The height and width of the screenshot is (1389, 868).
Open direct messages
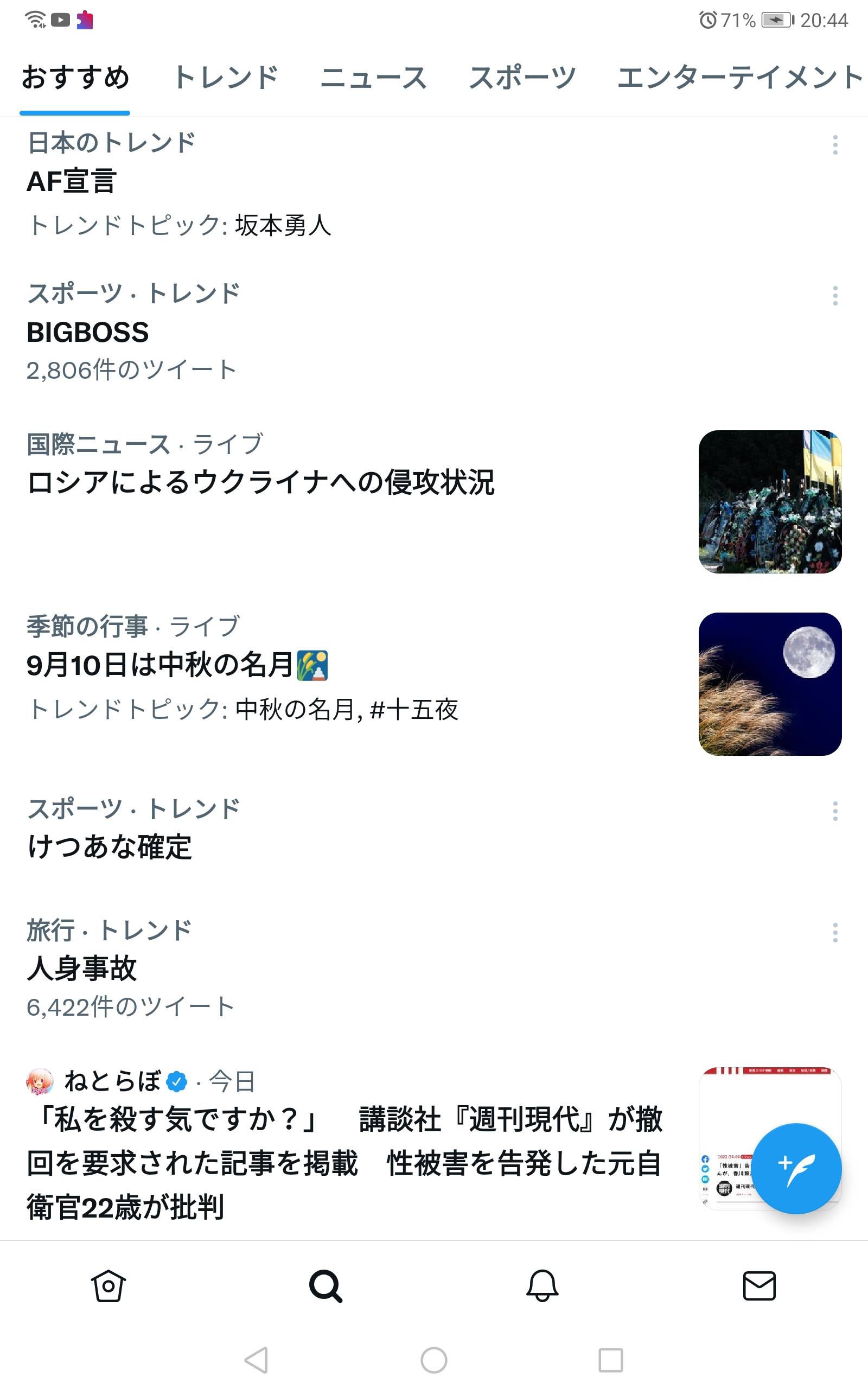click(759, 1286)
